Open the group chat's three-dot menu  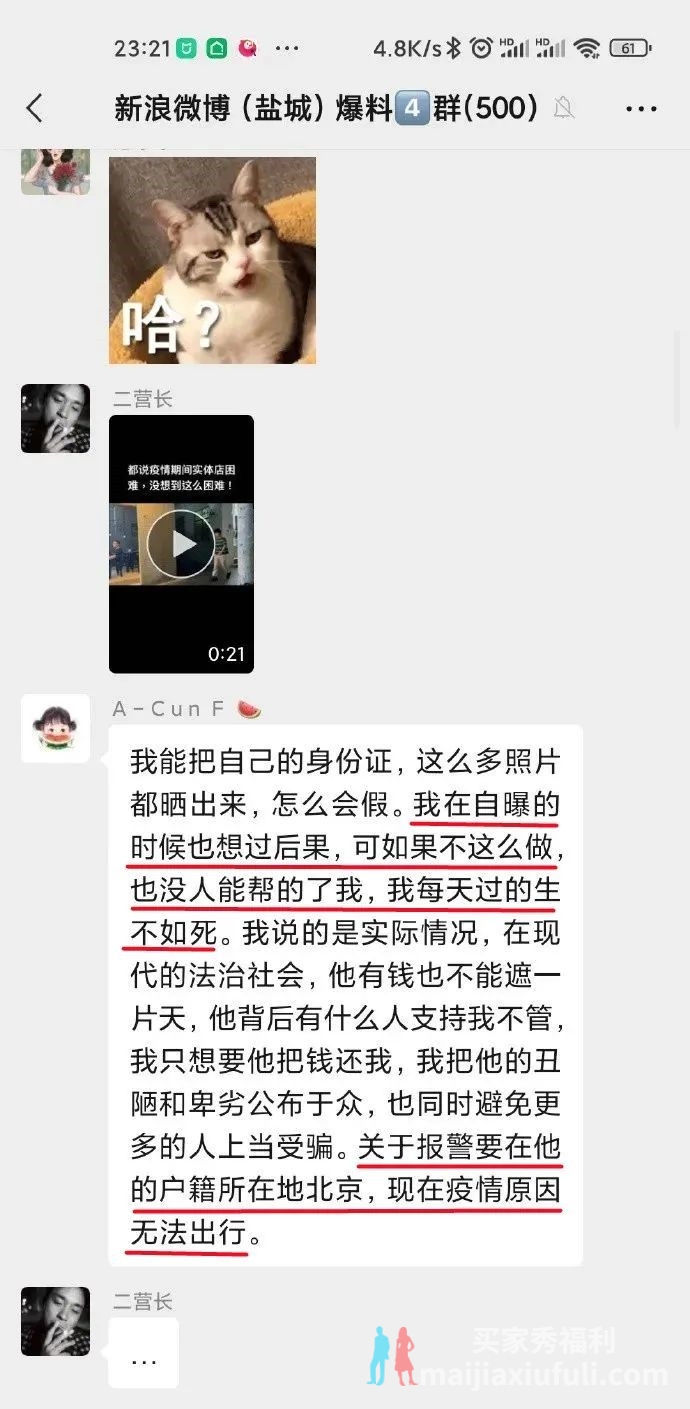[x=641, y=108]
